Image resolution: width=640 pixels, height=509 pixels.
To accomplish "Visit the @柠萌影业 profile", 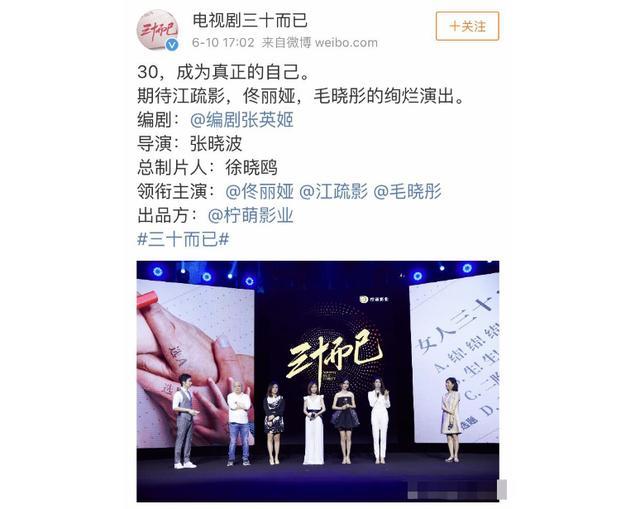I will click(250, 214).
